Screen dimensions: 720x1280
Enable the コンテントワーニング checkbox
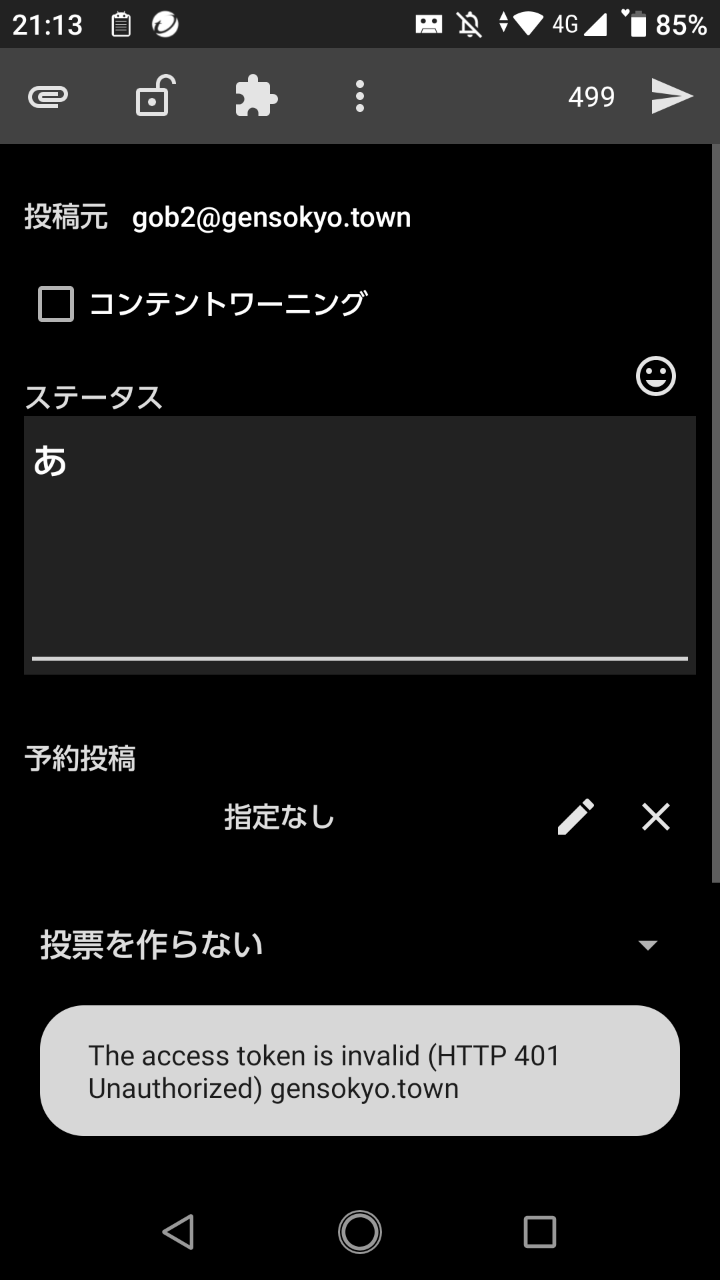tap(56, 303)
